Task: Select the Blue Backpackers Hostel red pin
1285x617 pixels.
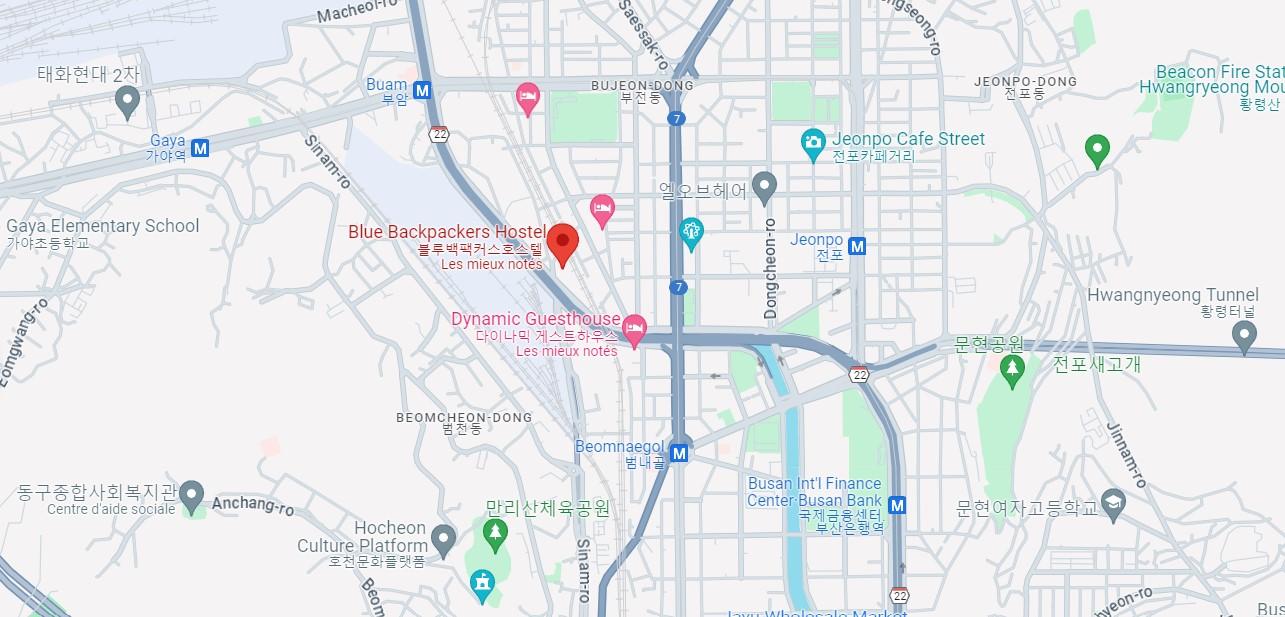Action: (562, 242)
